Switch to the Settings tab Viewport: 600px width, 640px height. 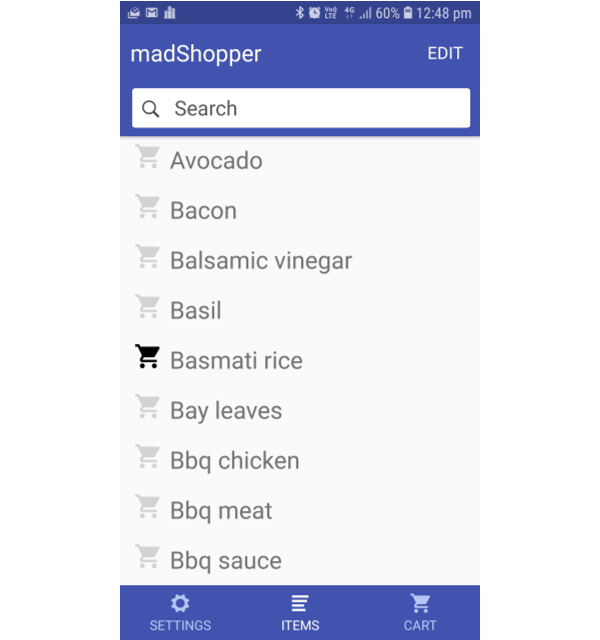[x=180, y=613]
